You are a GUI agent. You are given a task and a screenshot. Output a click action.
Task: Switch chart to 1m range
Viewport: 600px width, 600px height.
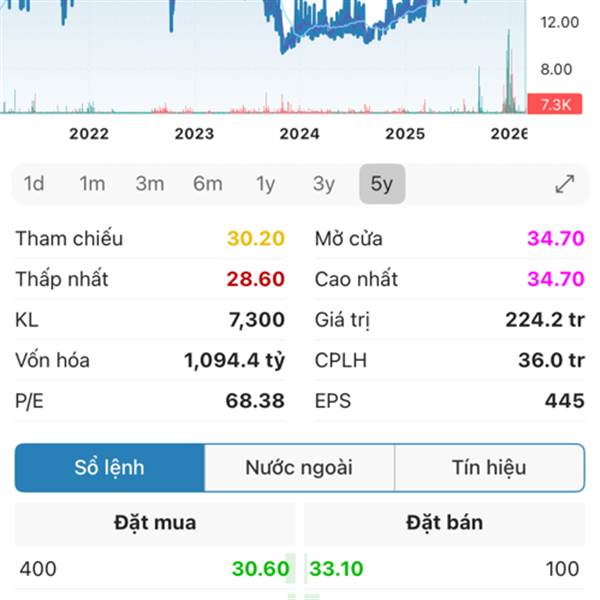pyautogui.click(x=92, y=184)
